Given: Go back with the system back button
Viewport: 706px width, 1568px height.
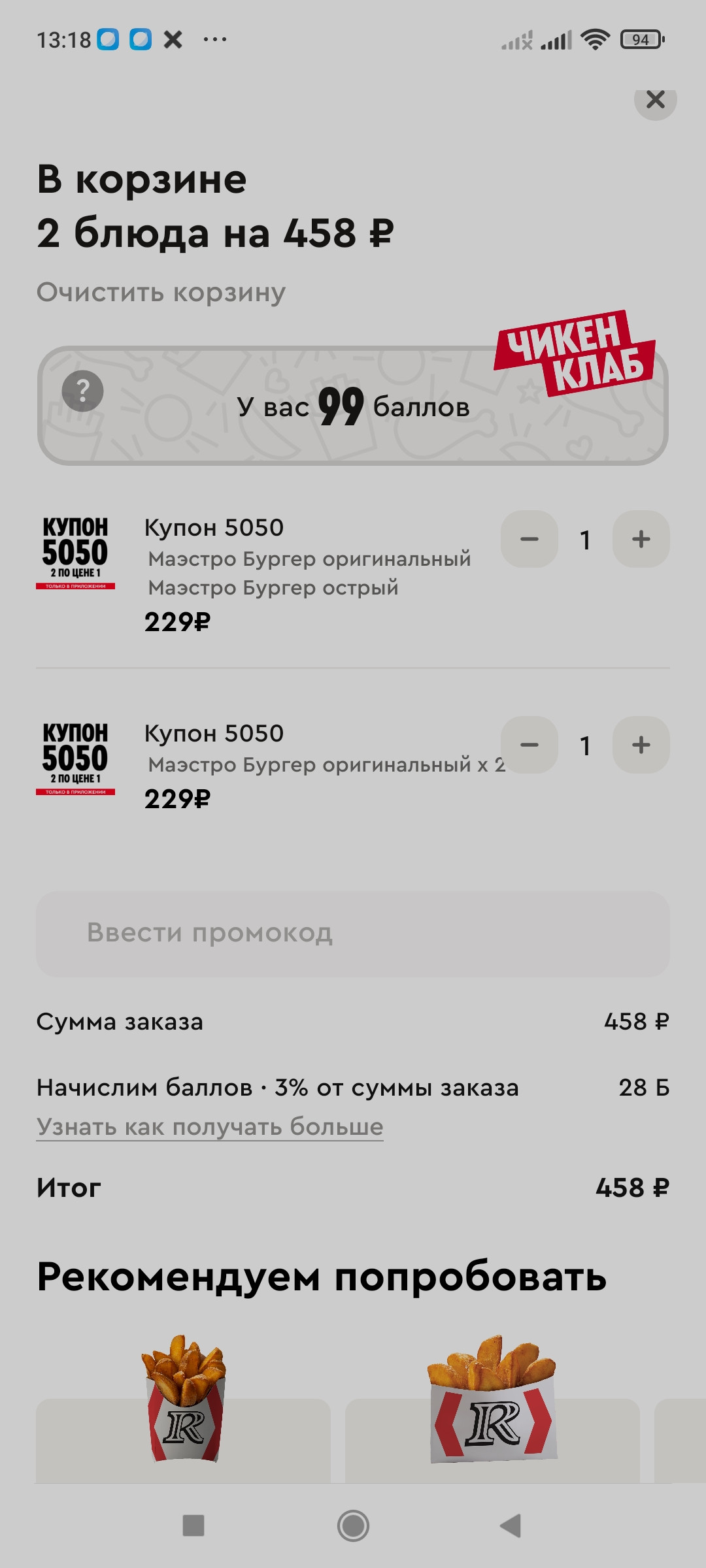Looking at the screenshot, I should pyautogui.click(x=511, y=1526).
